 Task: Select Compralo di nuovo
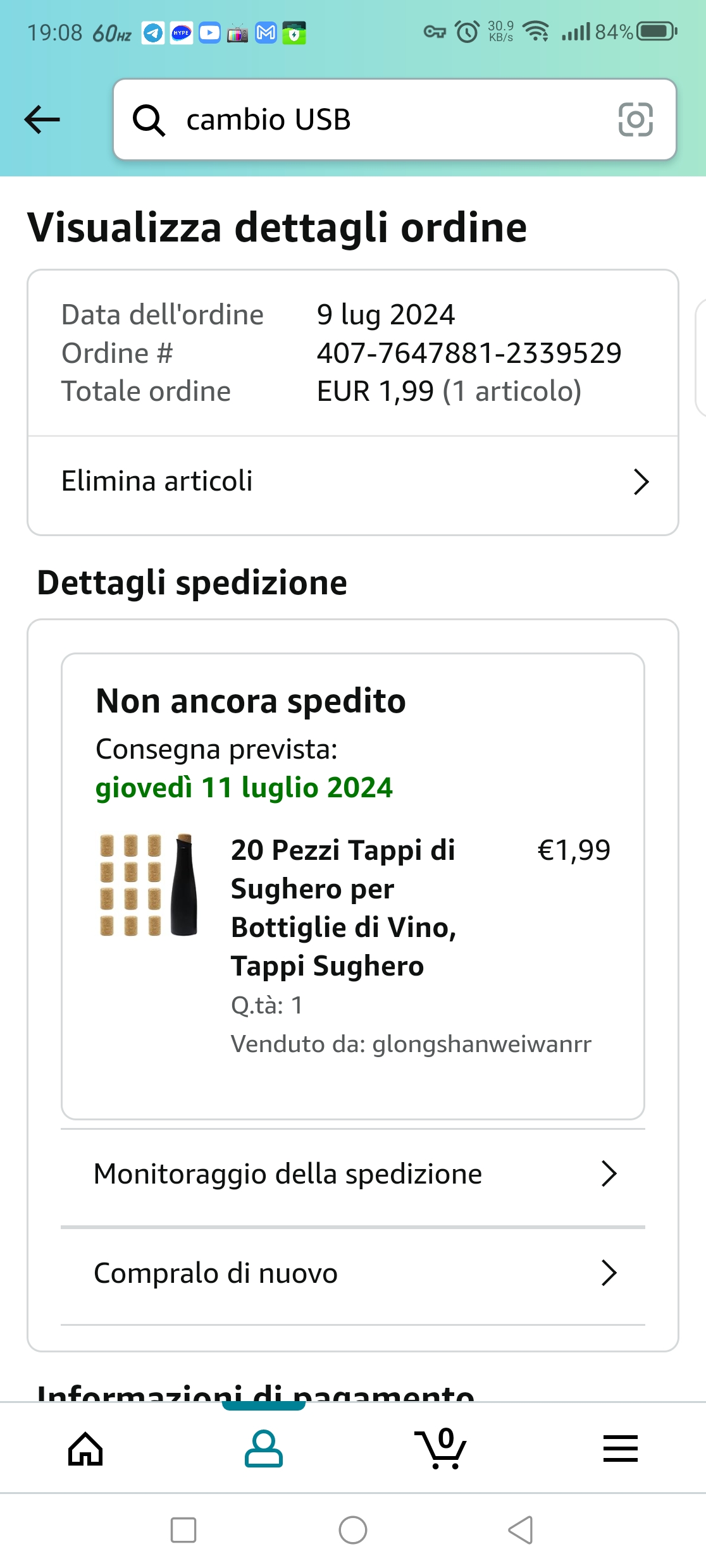click(x=353, y=1273)
